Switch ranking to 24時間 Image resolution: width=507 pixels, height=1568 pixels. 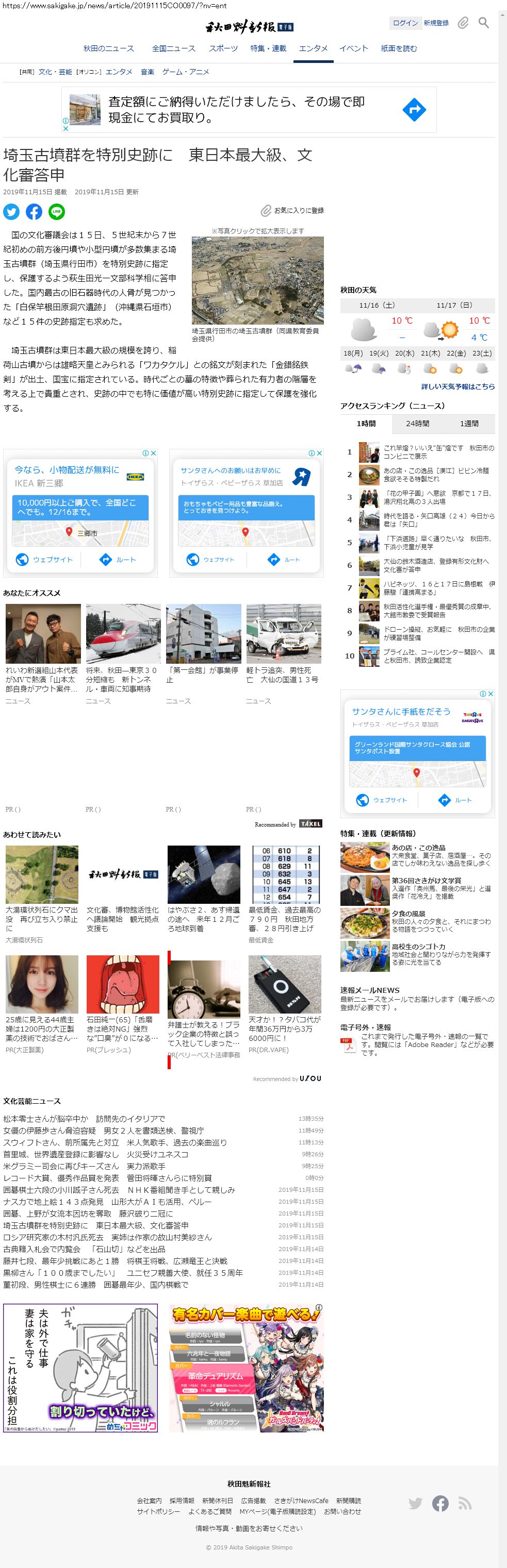point(417,424)
